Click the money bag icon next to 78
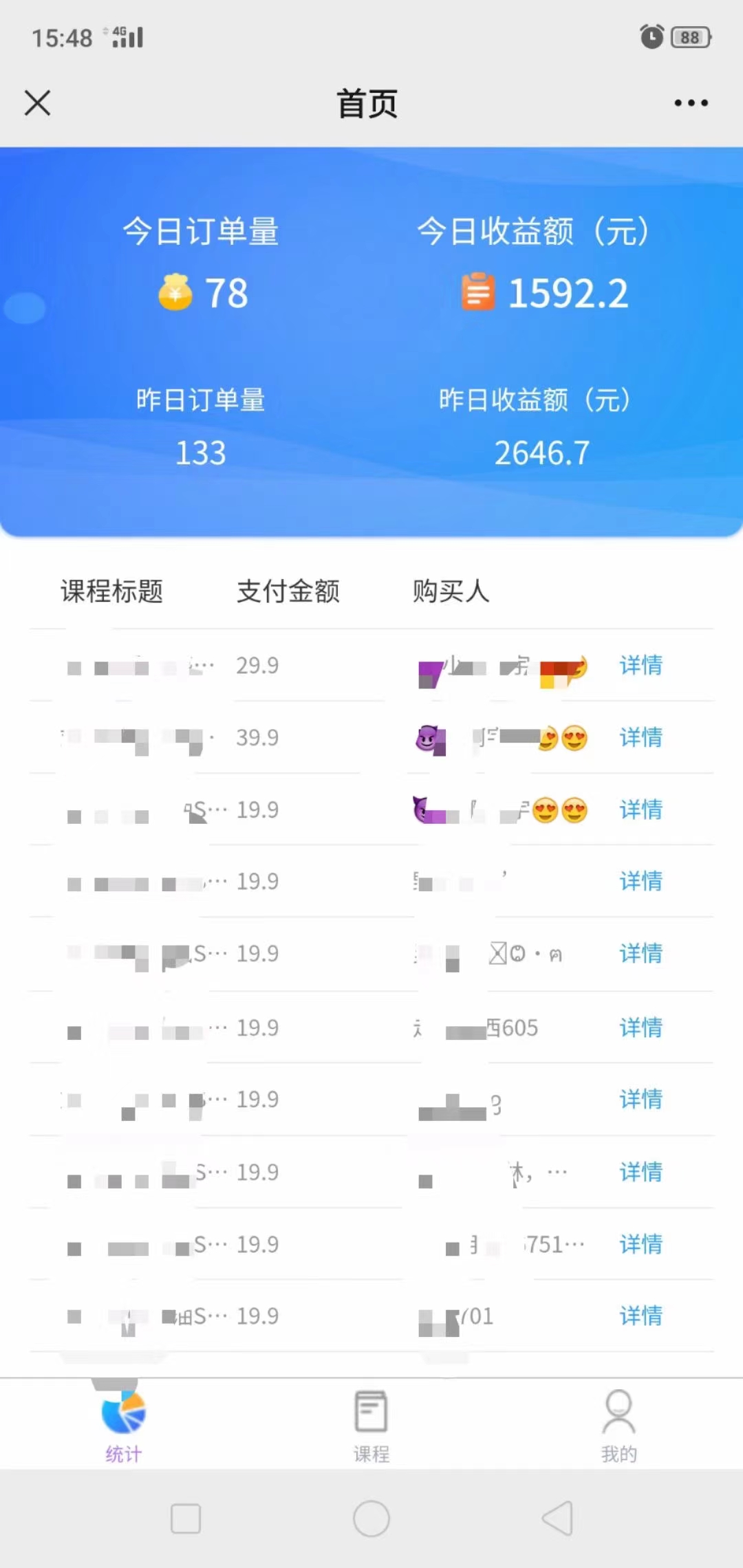The height and width of the screenshot is (1568, 743). (176, 292)
